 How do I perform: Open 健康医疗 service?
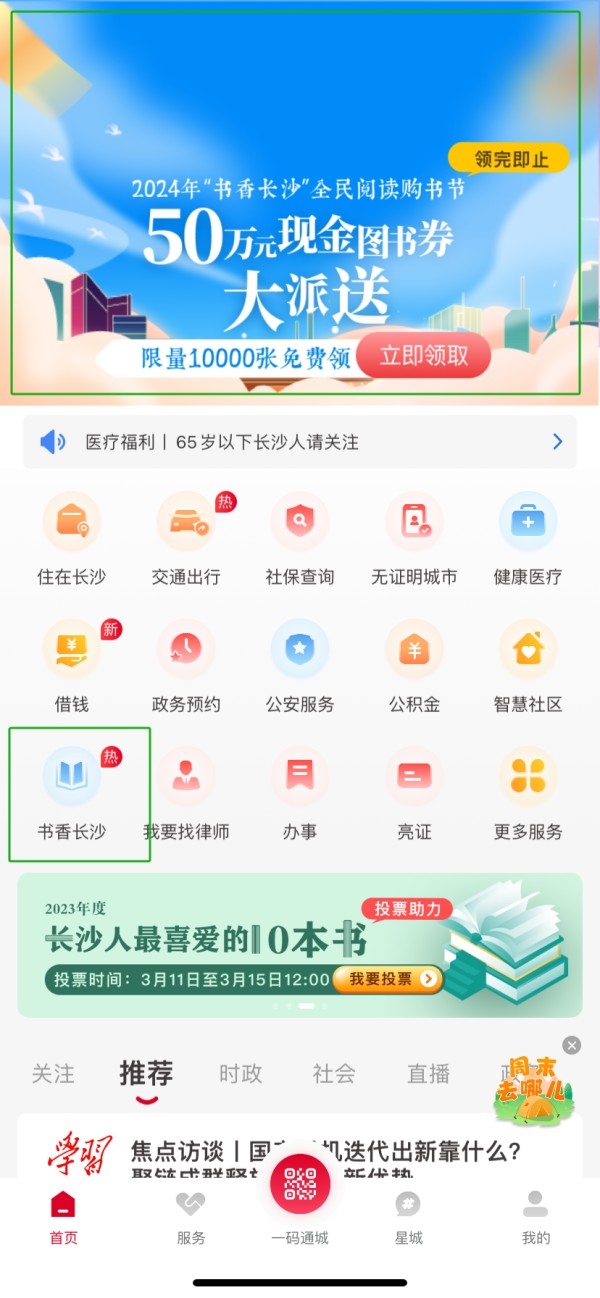pyautogui.click(x=528, y=538)
